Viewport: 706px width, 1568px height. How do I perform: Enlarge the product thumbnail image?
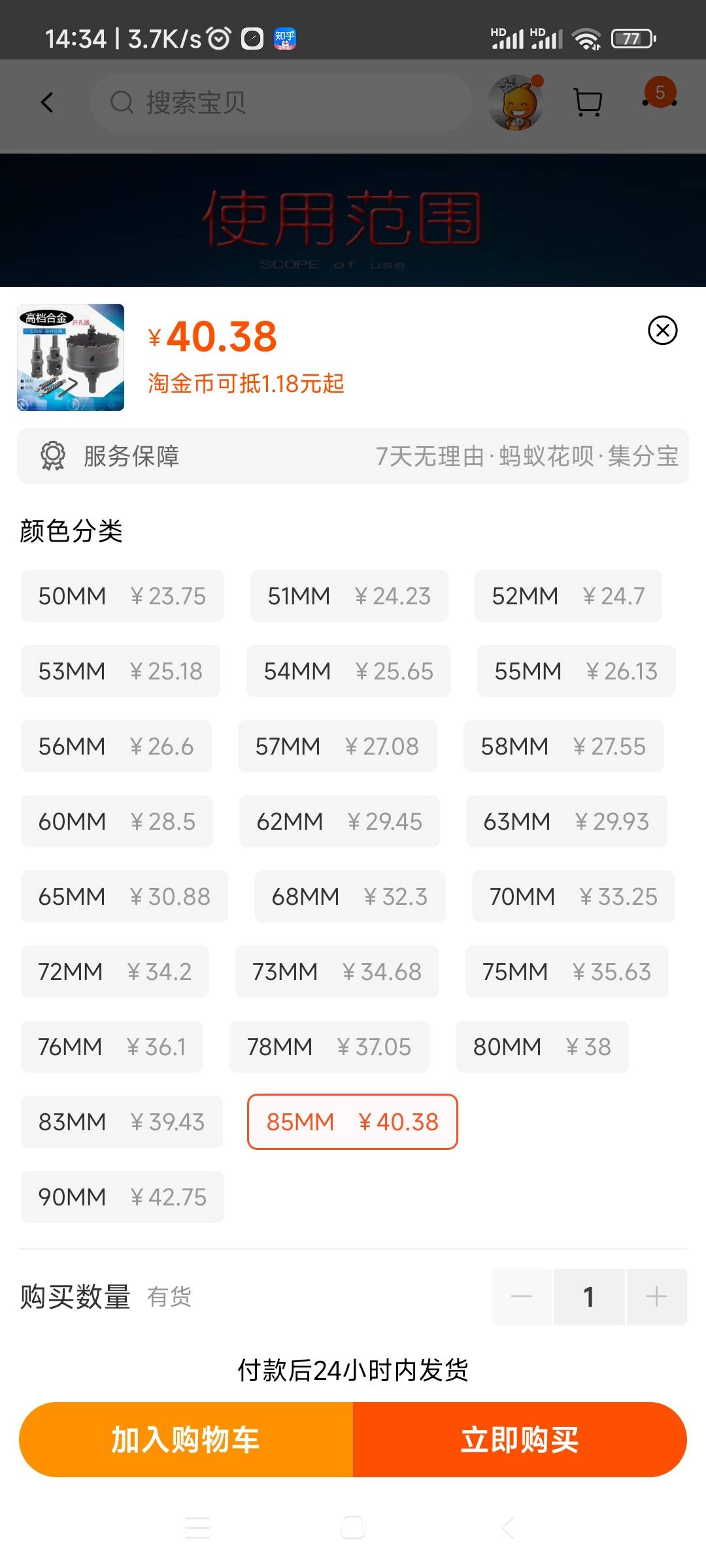pyautogui.click(x=71, y=357)
